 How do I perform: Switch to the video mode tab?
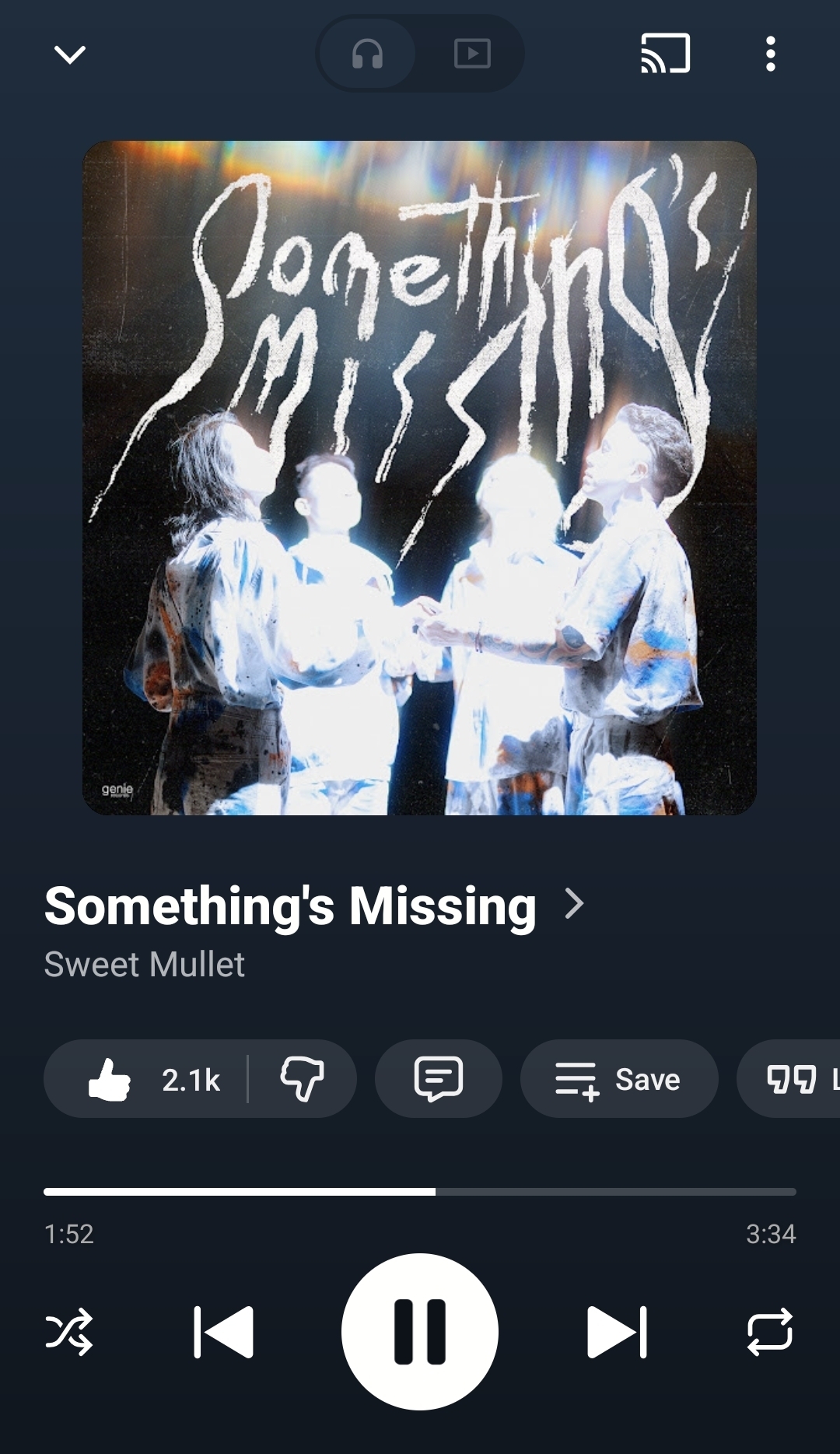[x=471, y=54]
